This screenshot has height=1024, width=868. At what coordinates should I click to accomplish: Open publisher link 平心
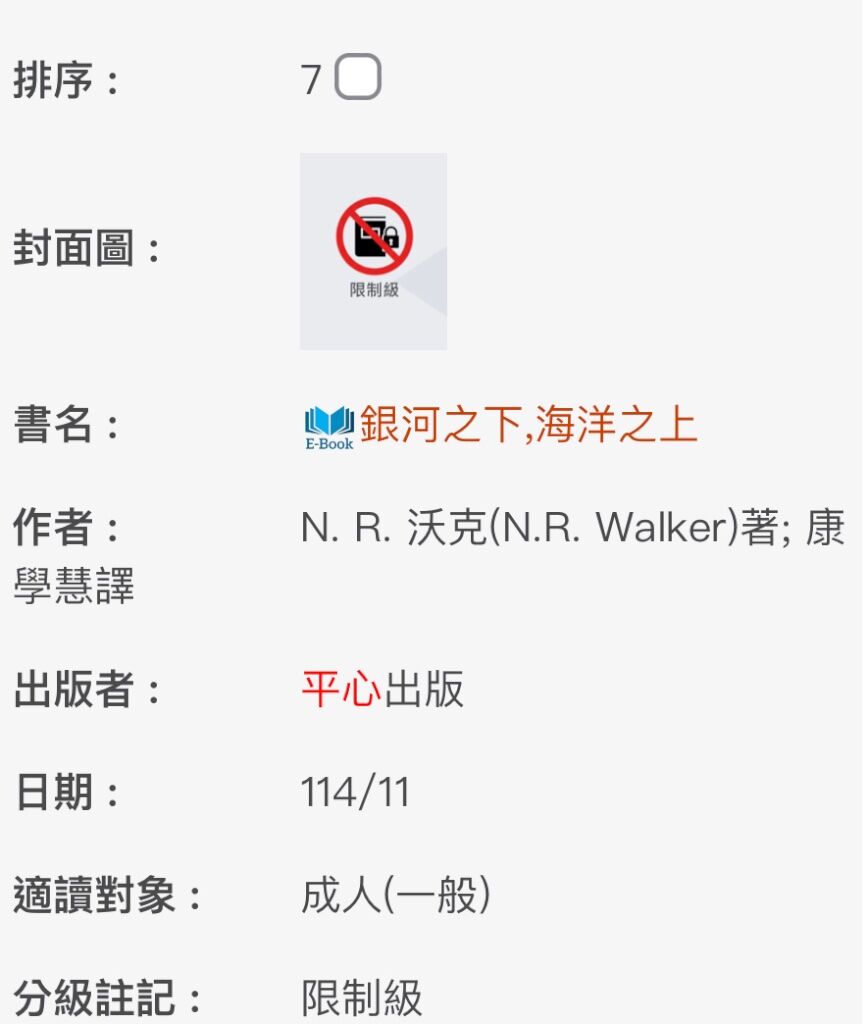click(341, 690)
